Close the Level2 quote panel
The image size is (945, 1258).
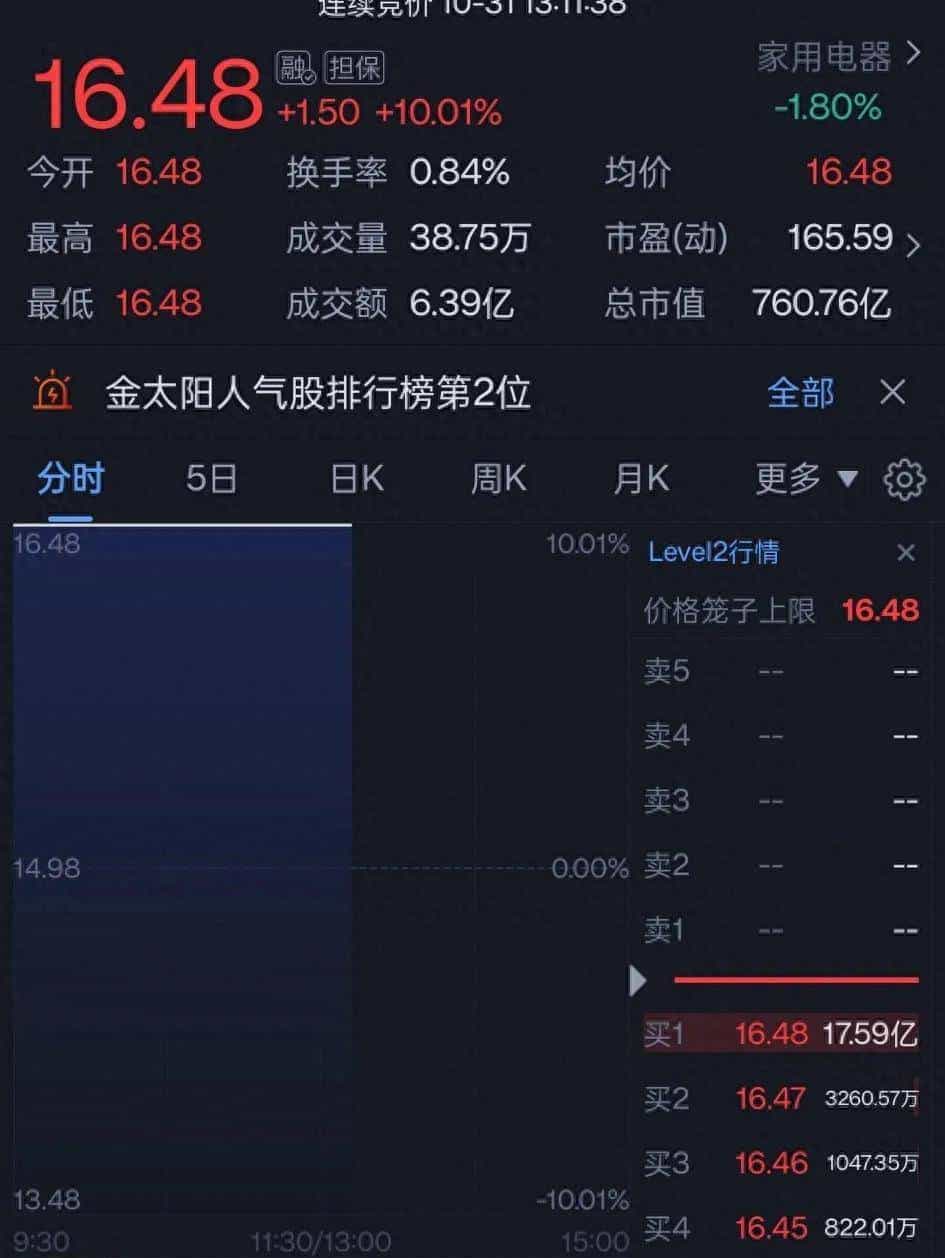tap(905, 551)
